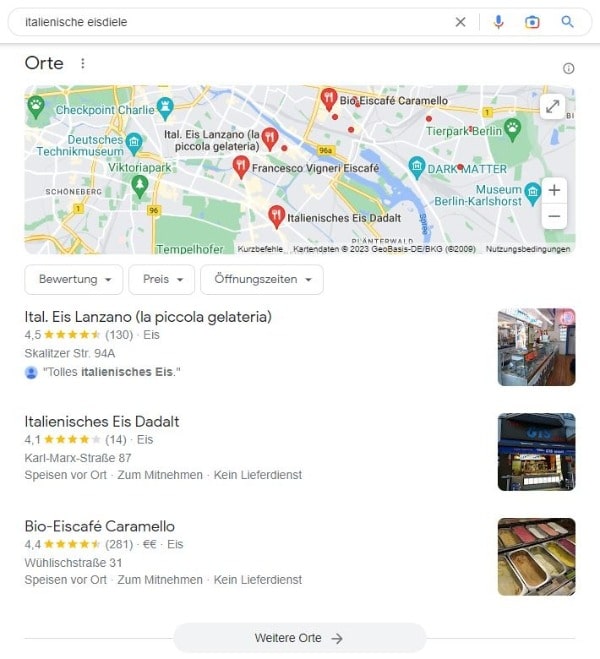The width and height of the screenshot is (600, 659).
Task: Clear the search query
Action: 461,22
